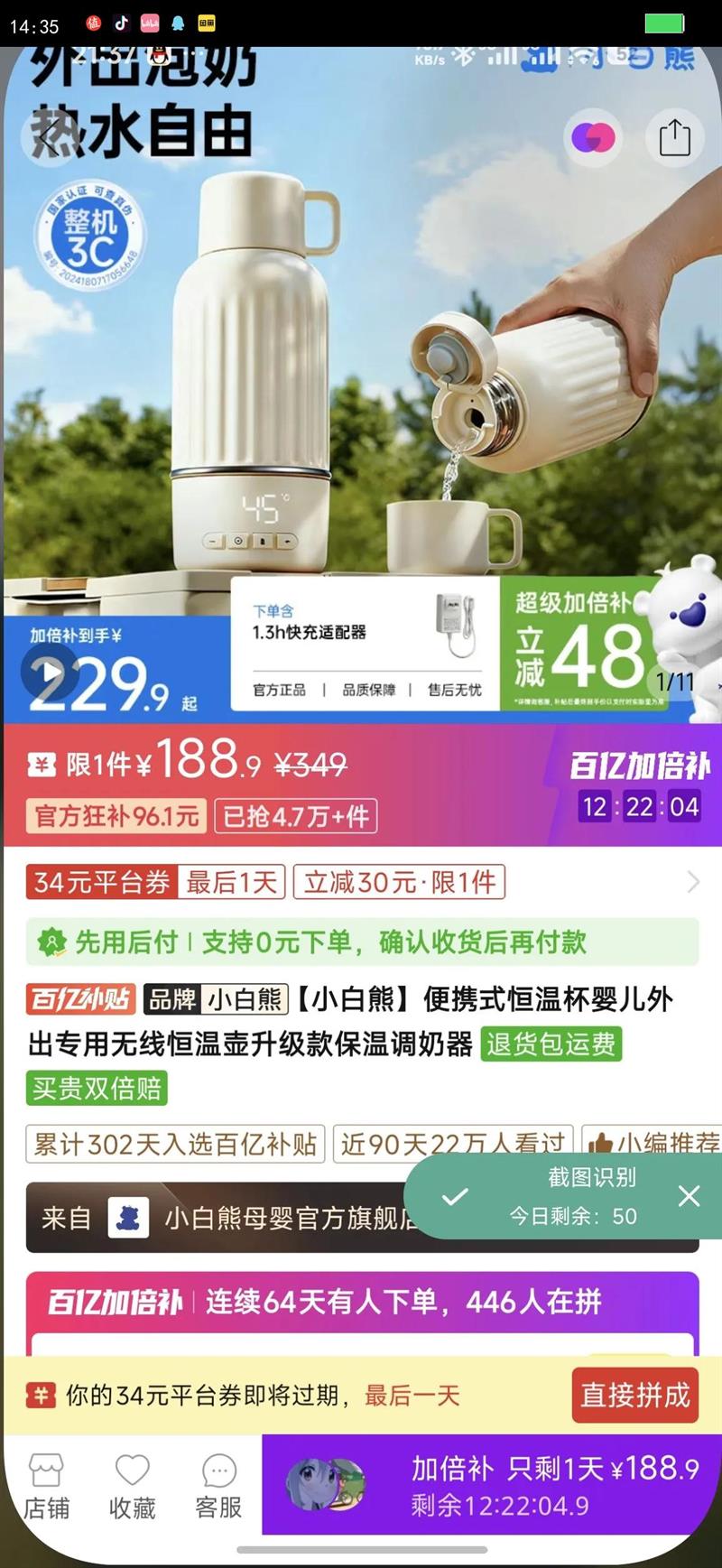Confirm the 截图识别 screenshot recognition
The image size is (722, 1568).
click(x=456, y=1197)
